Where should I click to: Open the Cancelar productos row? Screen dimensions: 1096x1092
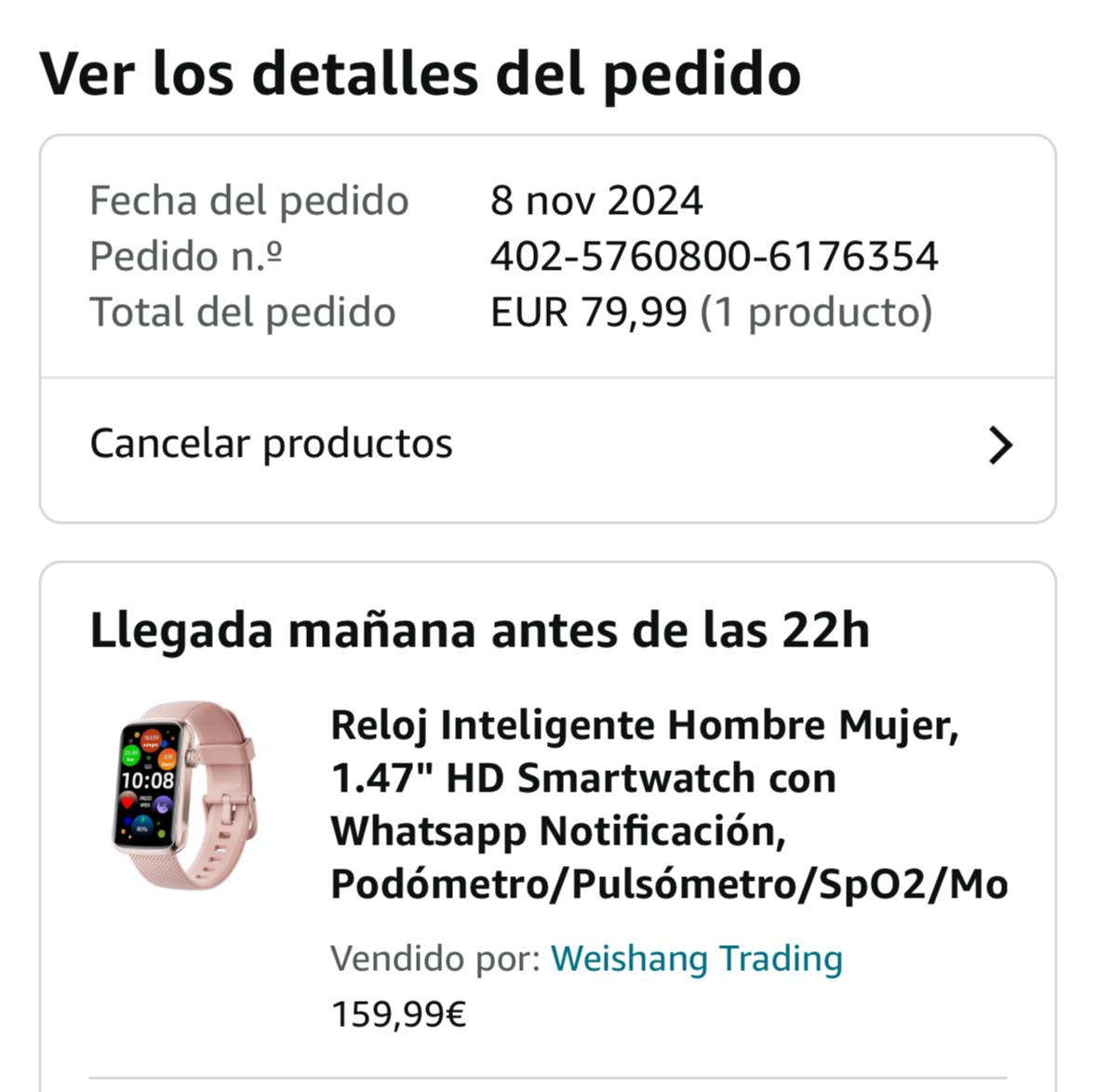point(547,445)
